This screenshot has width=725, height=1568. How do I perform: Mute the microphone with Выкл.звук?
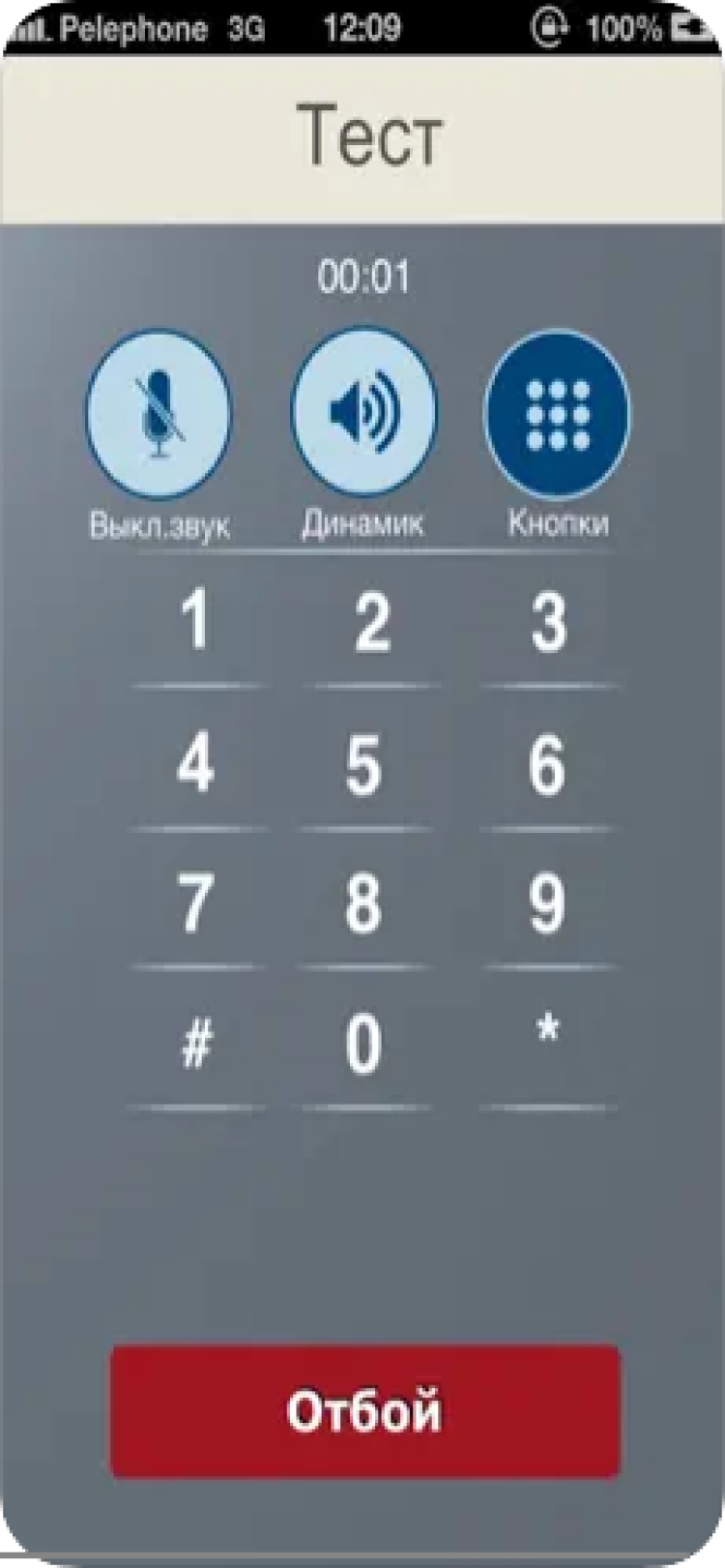pyautogui.click(x=159, y=413)
